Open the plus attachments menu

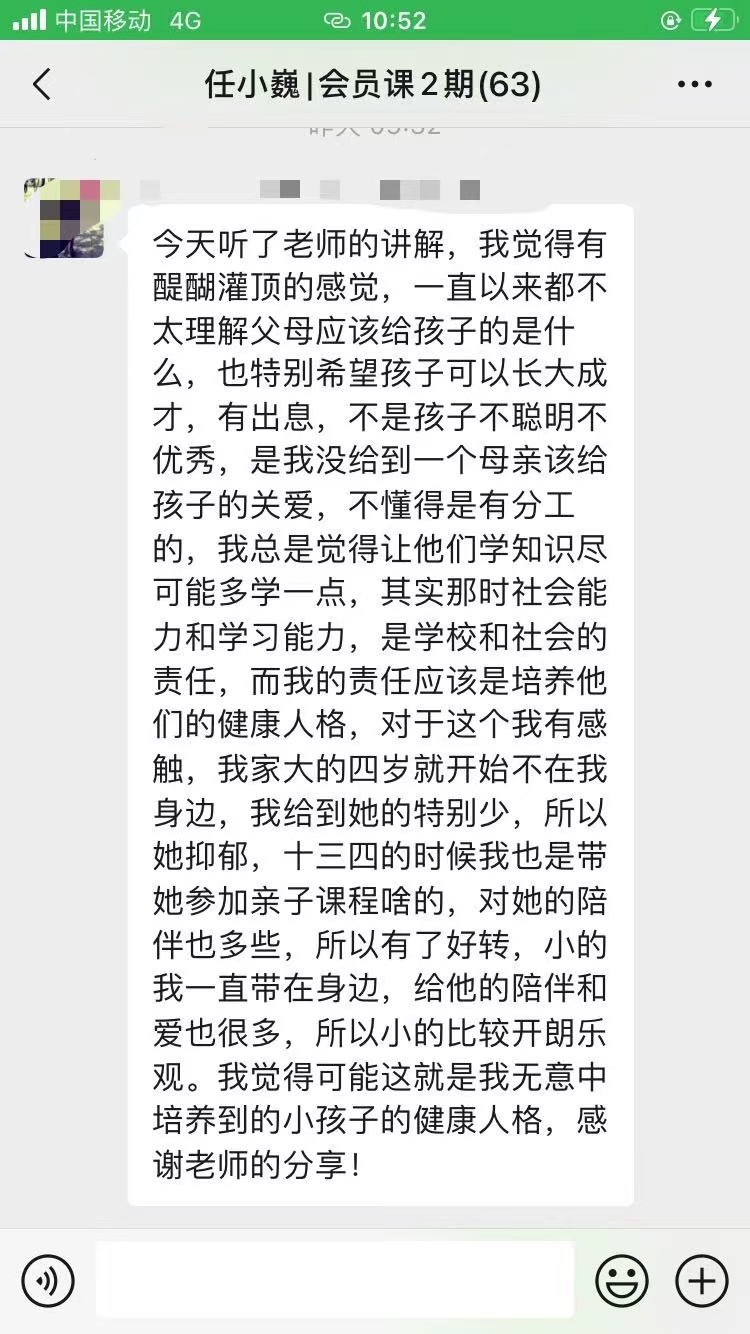click(x=702, y=1280)
